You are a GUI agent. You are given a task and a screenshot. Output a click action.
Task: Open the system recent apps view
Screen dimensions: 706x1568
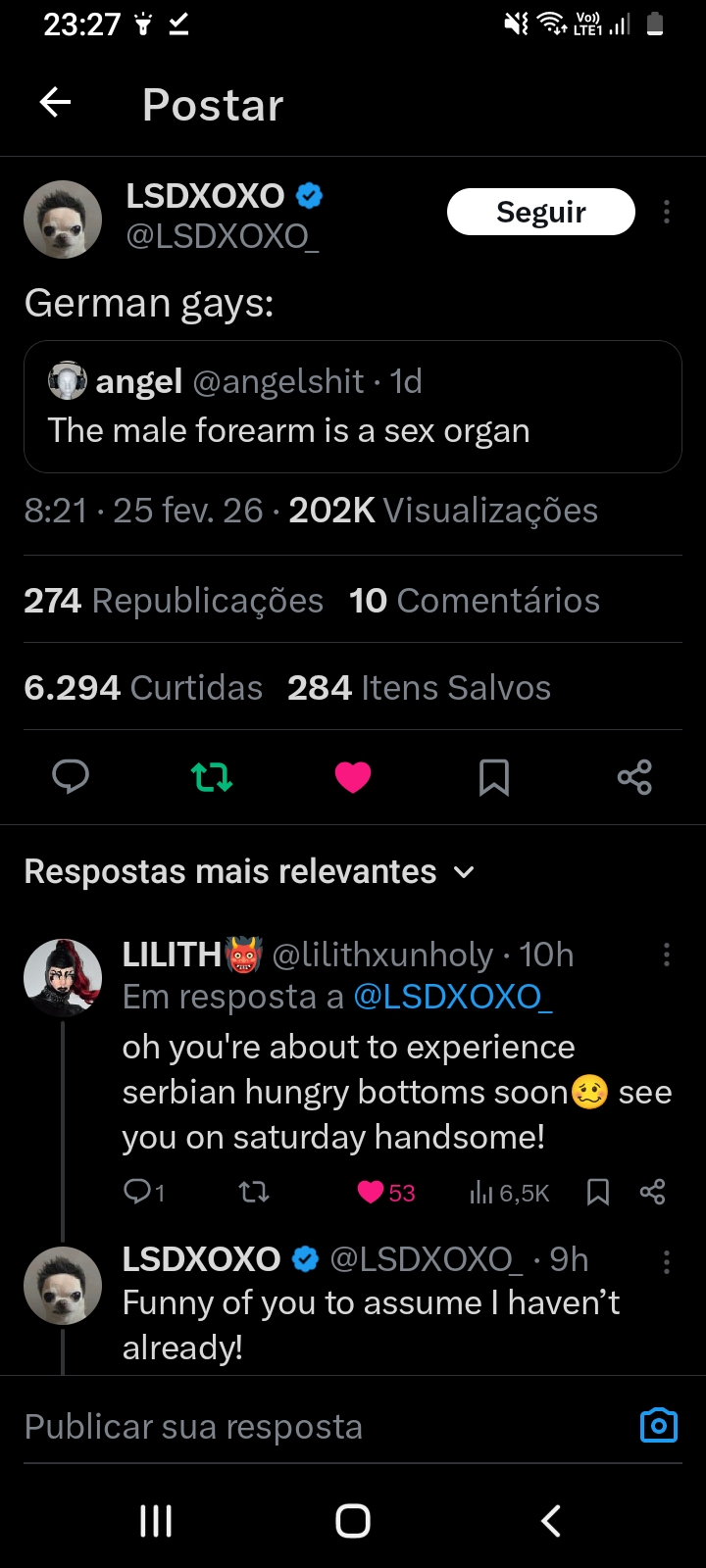156,1520
